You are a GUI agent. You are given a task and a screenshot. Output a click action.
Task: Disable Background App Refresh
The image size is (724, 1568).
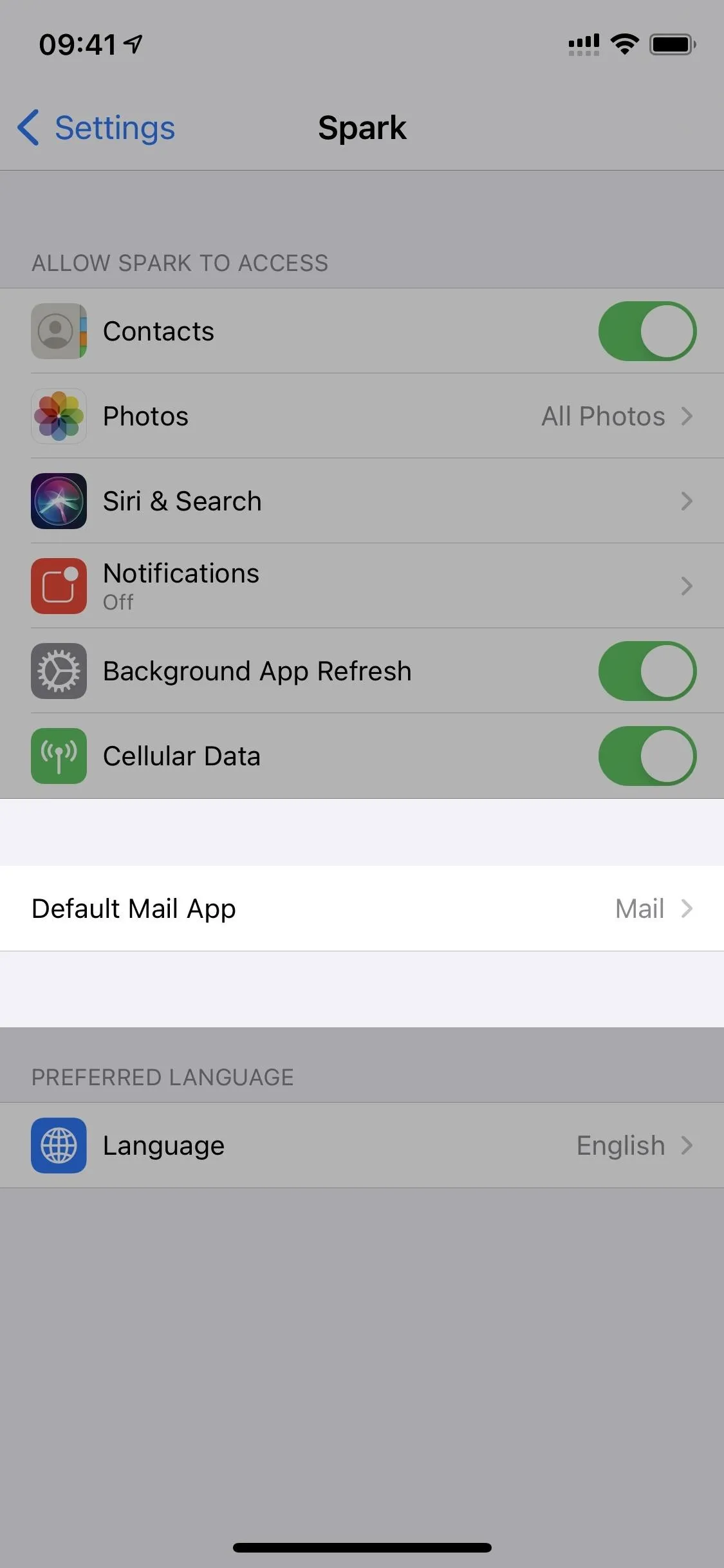pyautogui.click(x=647, y=671)
